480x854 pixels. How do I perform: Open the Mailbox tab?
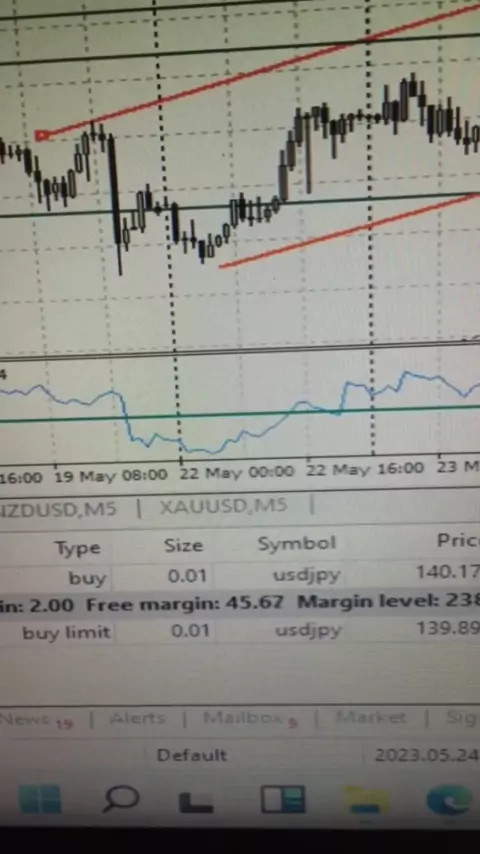(250, 719)
